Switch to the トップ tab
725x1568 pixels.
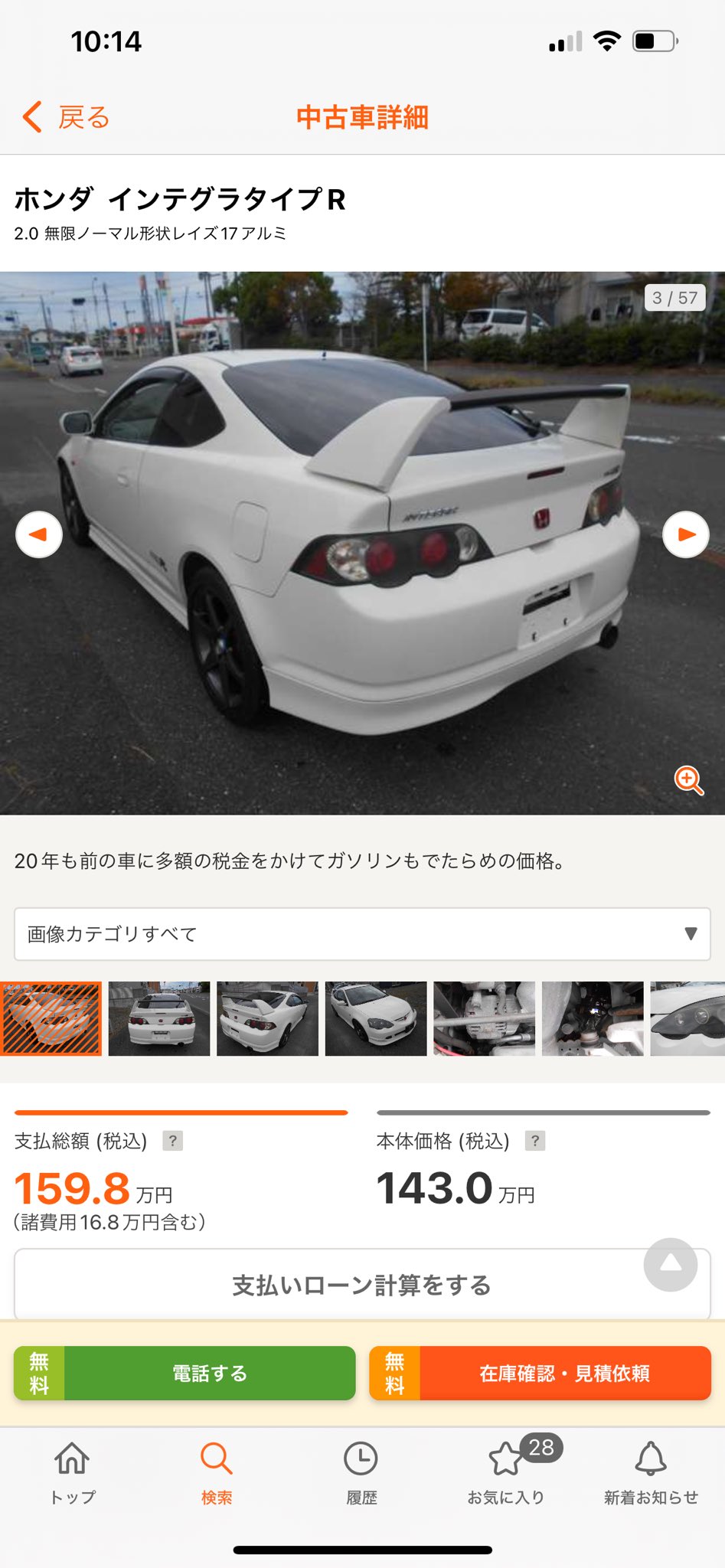[x=73, y=1473]
